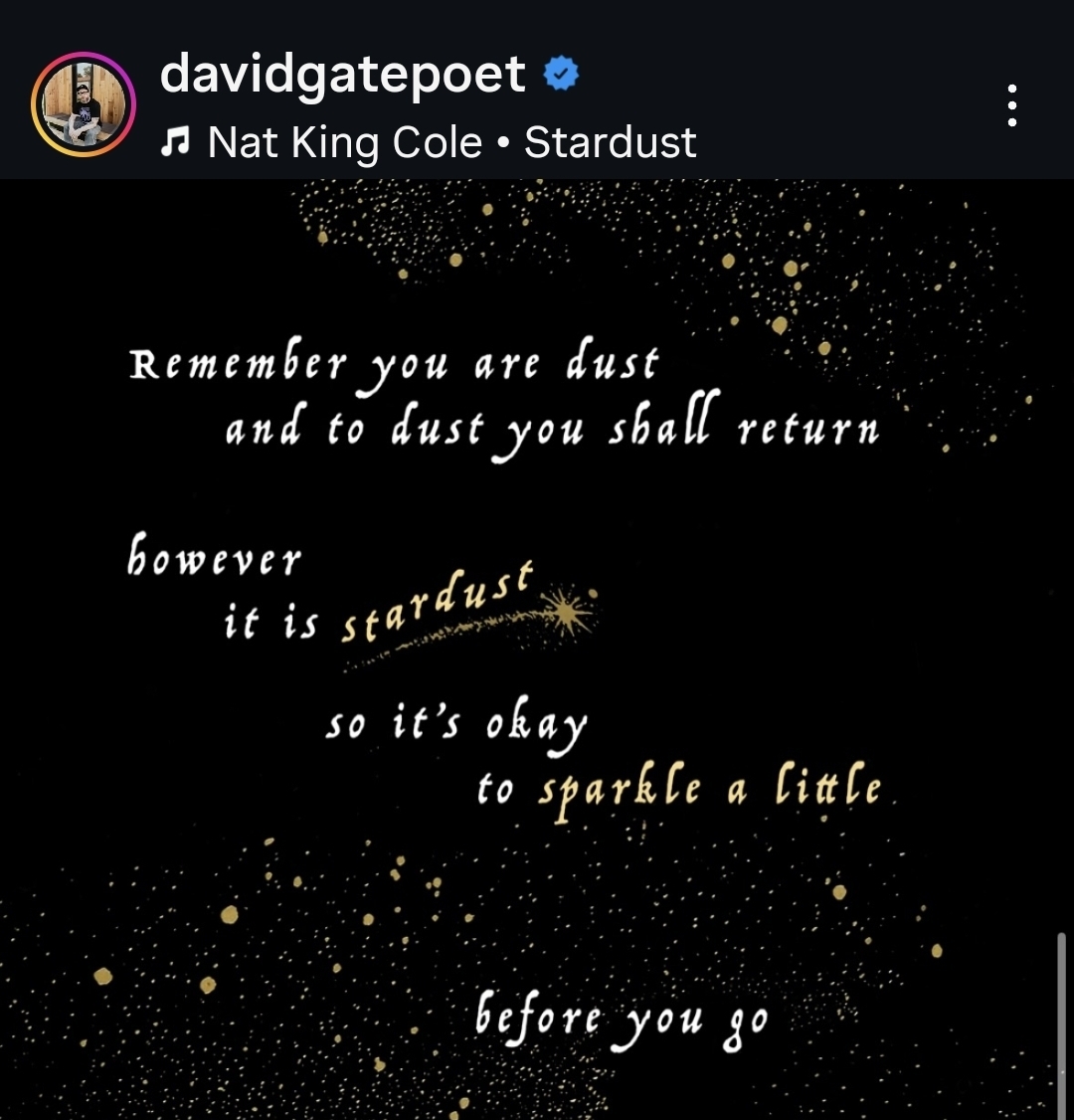1074x1120 pixels.
Task: Open the Nat King Cole Stardust audio
Action: coord(450,143)
